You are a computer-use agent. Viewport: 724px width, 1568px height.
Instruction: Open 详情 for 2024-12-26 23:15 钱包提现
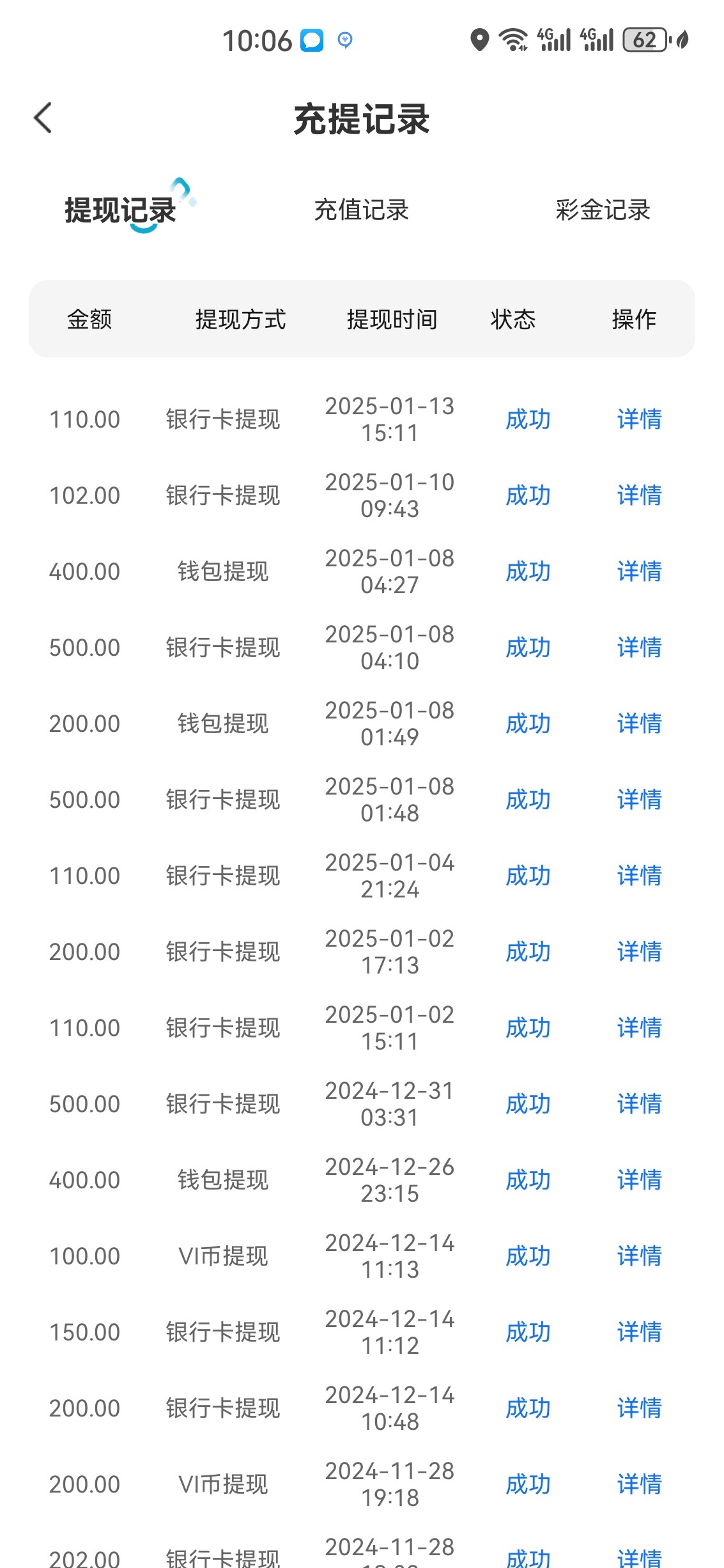point(639,1180)
